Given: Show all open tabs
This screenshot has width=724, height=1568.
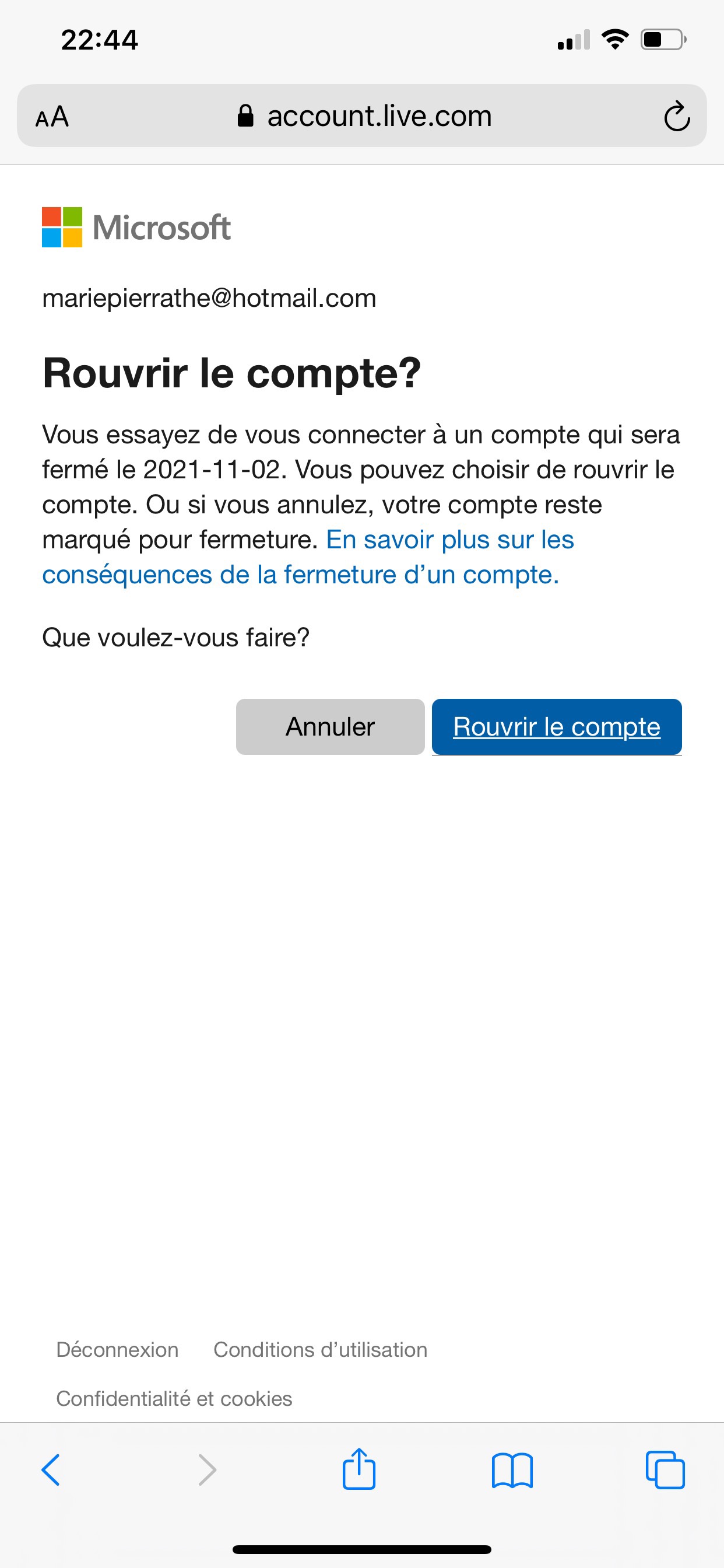Looking at the screenshot, I should click(665, 1470).
